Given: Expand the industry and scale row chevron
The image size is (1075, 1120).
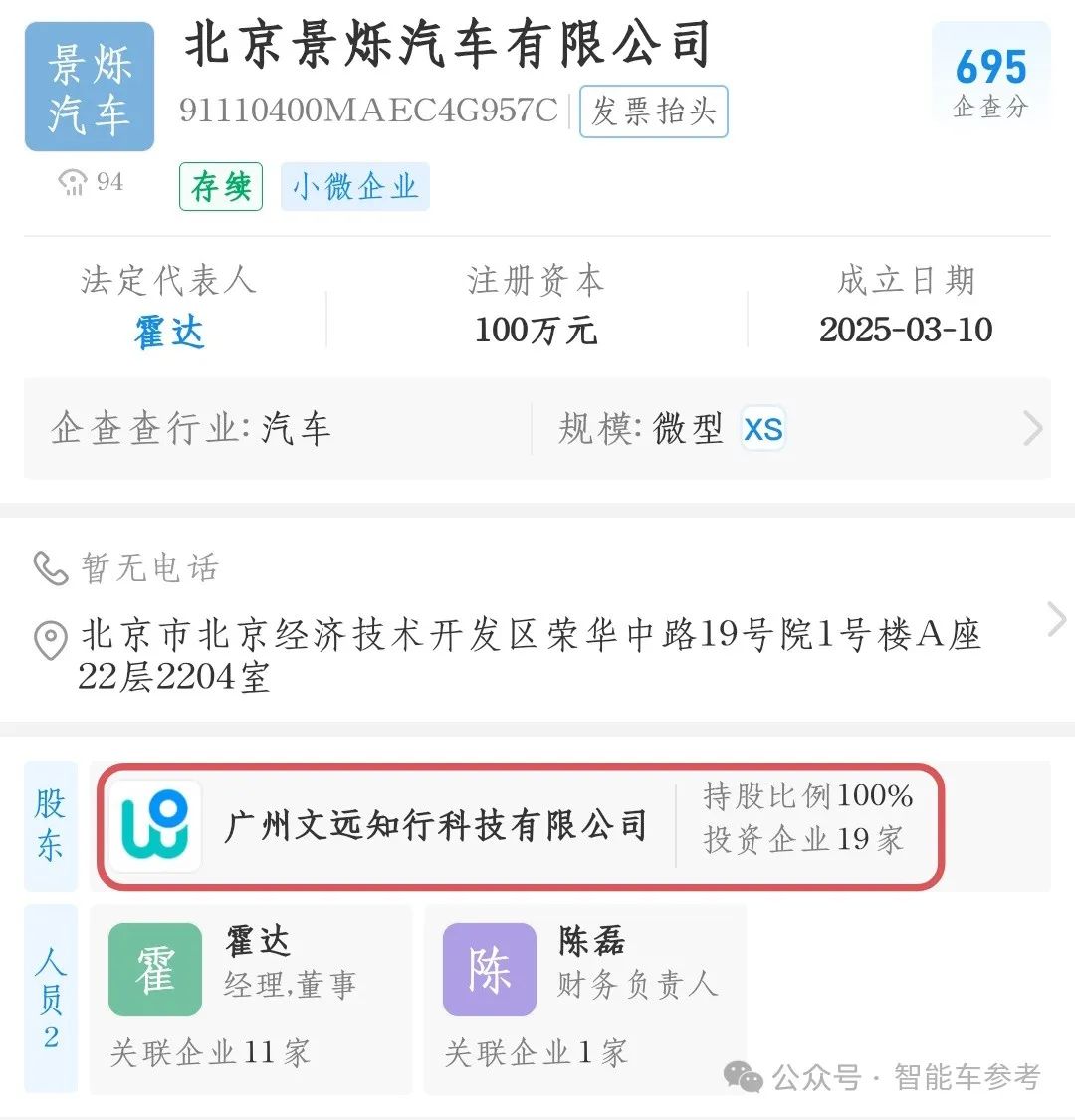Looking at the screenshot, I should click(1032, 429).
